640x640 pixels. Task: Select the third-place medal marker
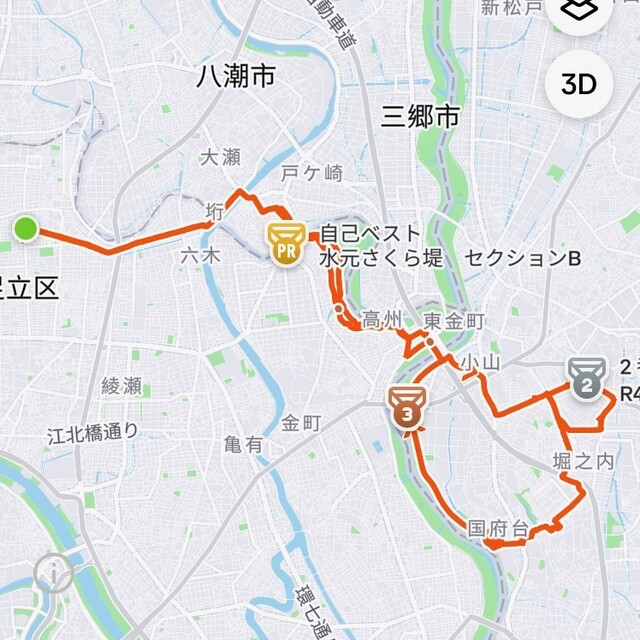(407, 407)
